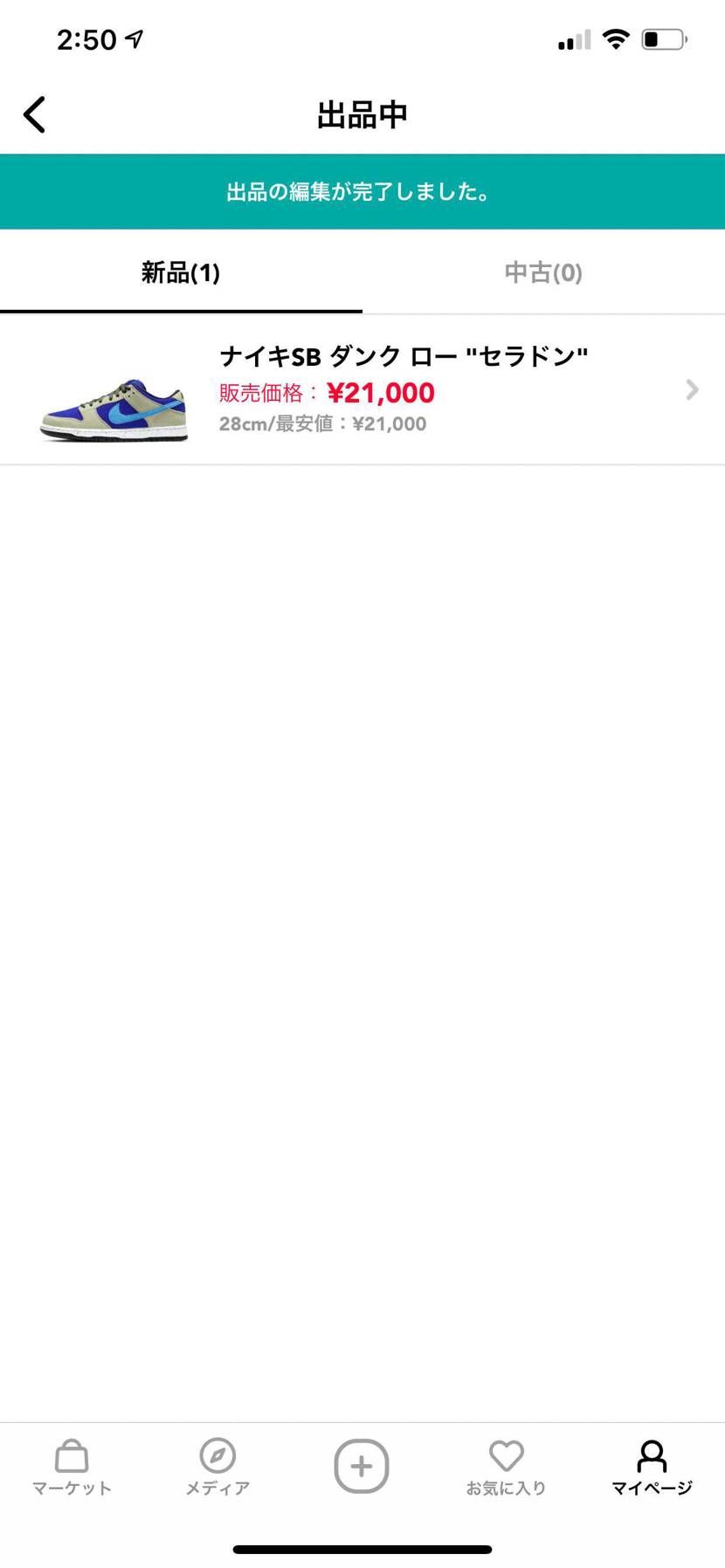Open the マーケット tab
This screenshot has width=725, height=1568.
point(72,1467)
